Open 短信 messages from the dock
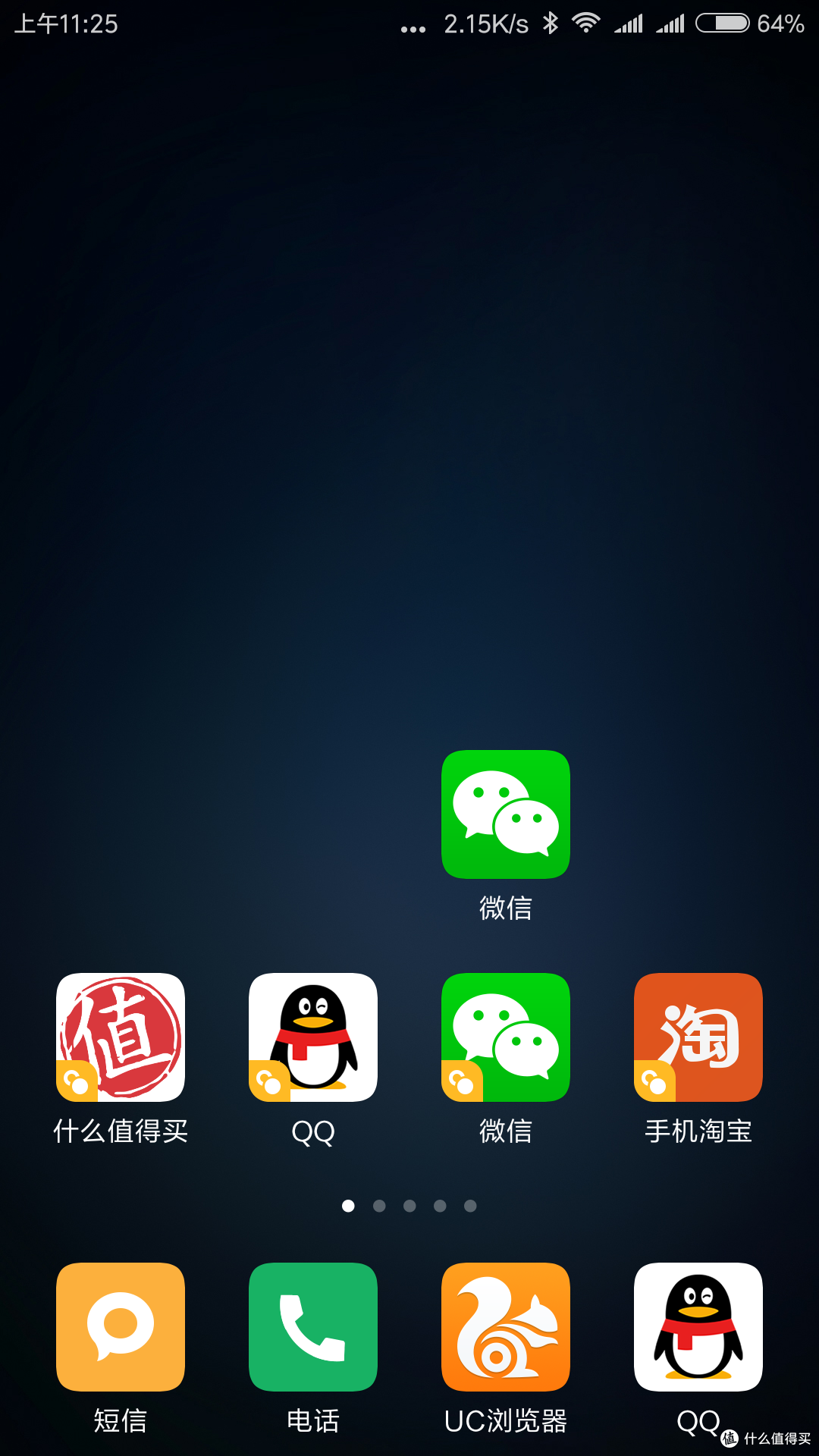 pos(121,1326)
